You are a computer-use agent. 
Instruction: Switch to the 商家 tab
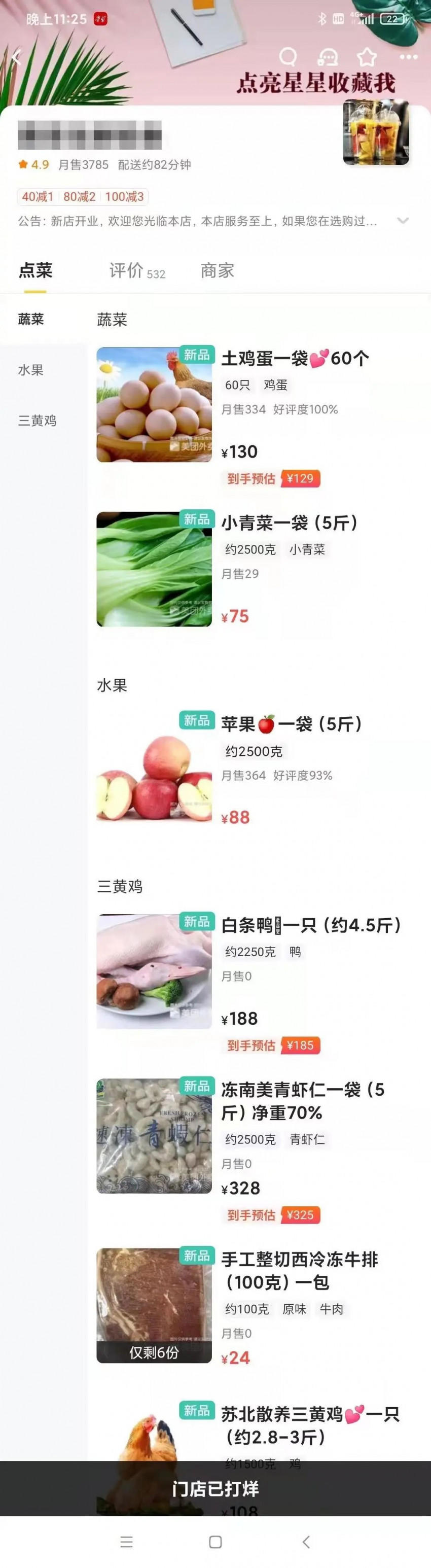pyautogui.click(x=218, y=271)
